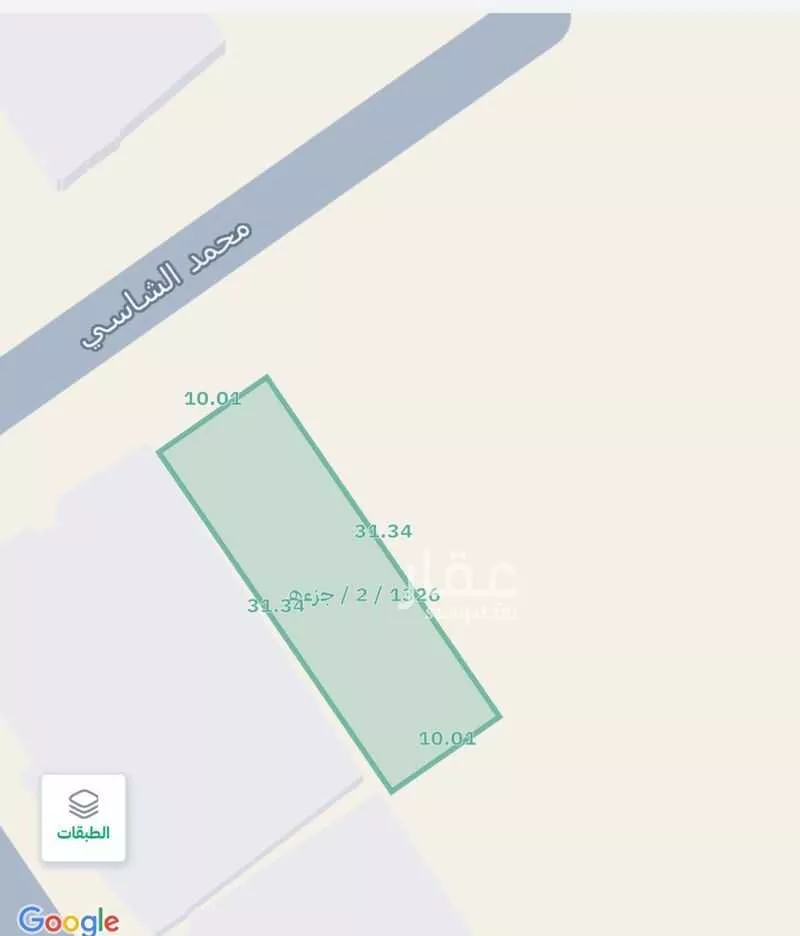Click the top 10.01 dimension label
The height and width of the screenshot is (936, 800).
coord(212,399)
